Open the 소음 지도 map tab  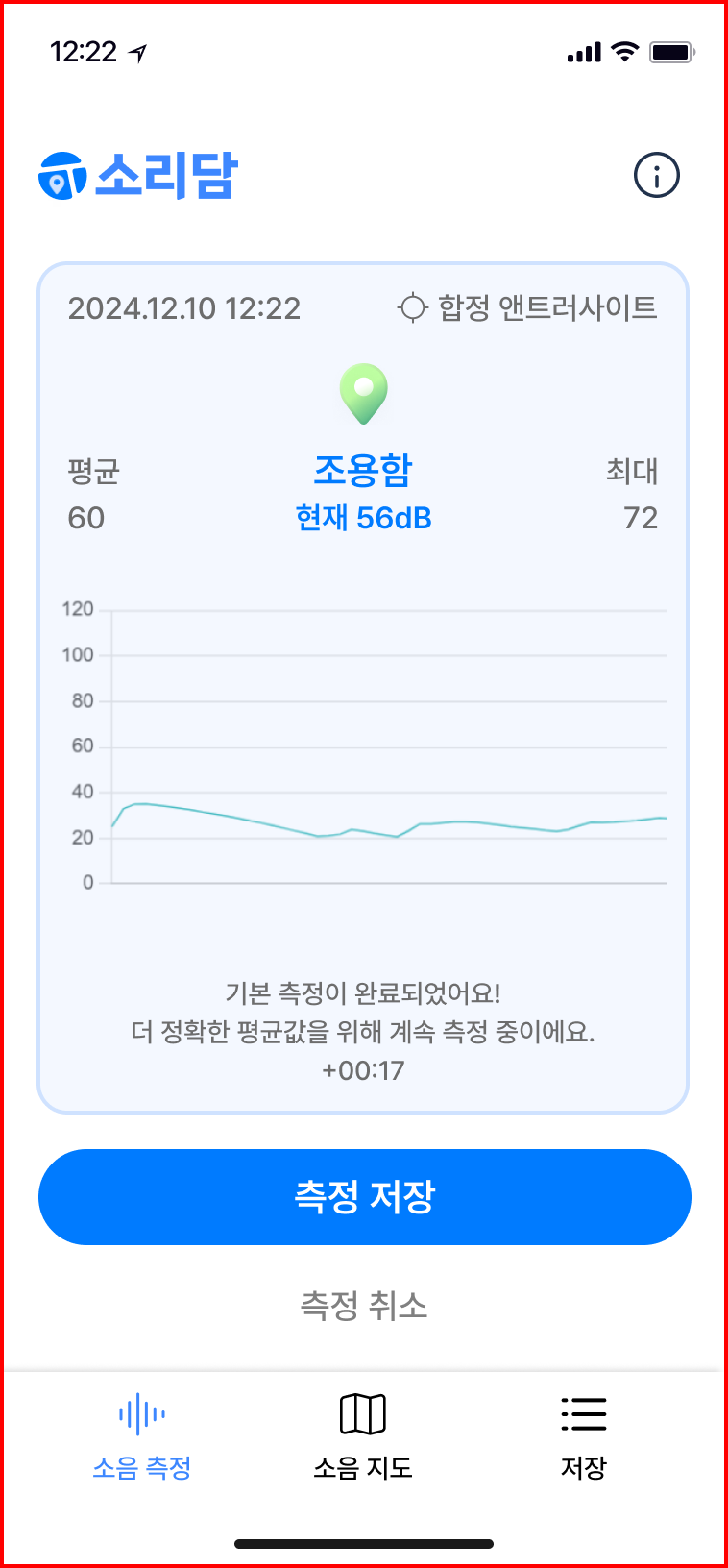[x=363, y=1435]
